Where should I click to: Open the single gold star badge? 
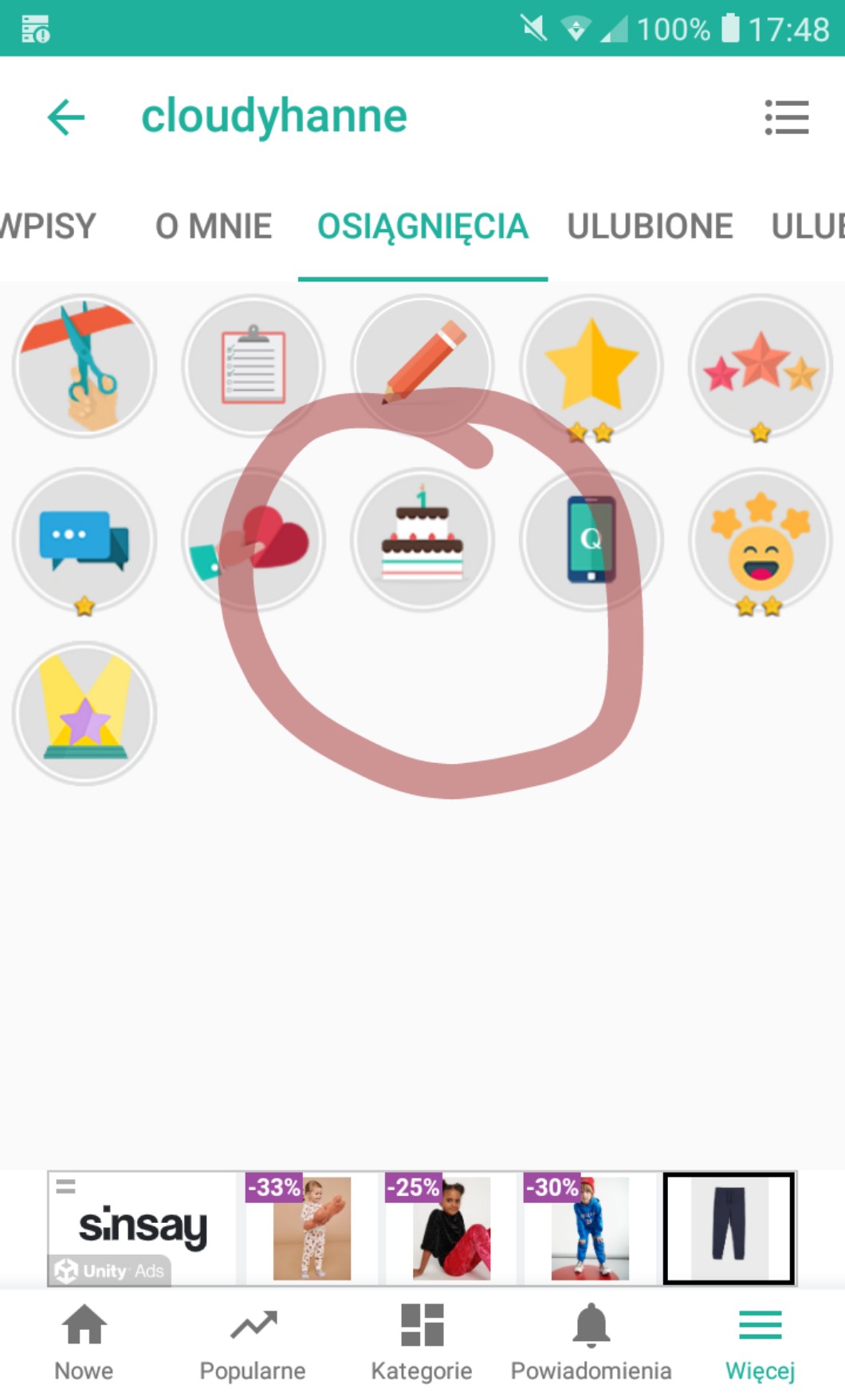click(x=591, y=366)
